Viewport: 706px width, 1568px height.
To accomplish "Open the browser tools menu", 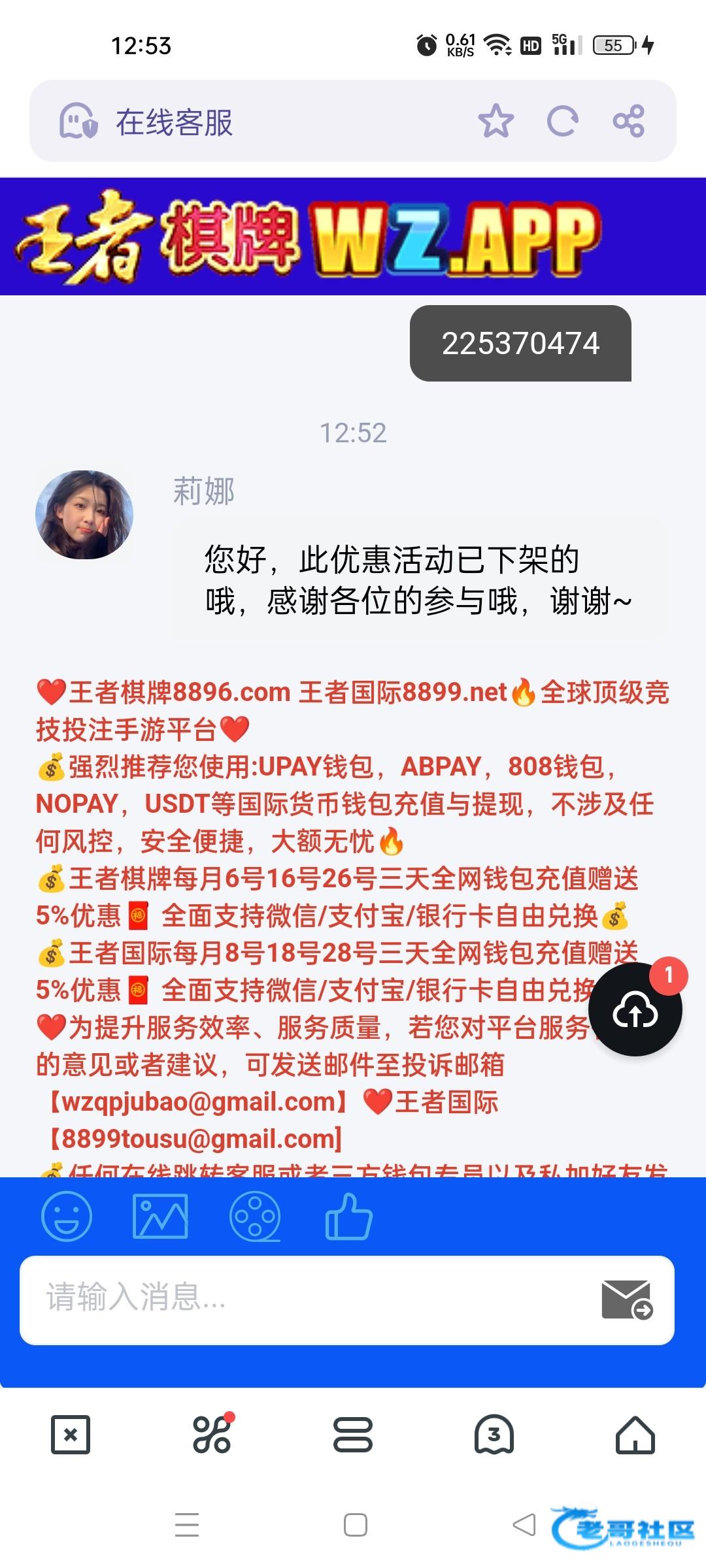I will (212, 1435).
